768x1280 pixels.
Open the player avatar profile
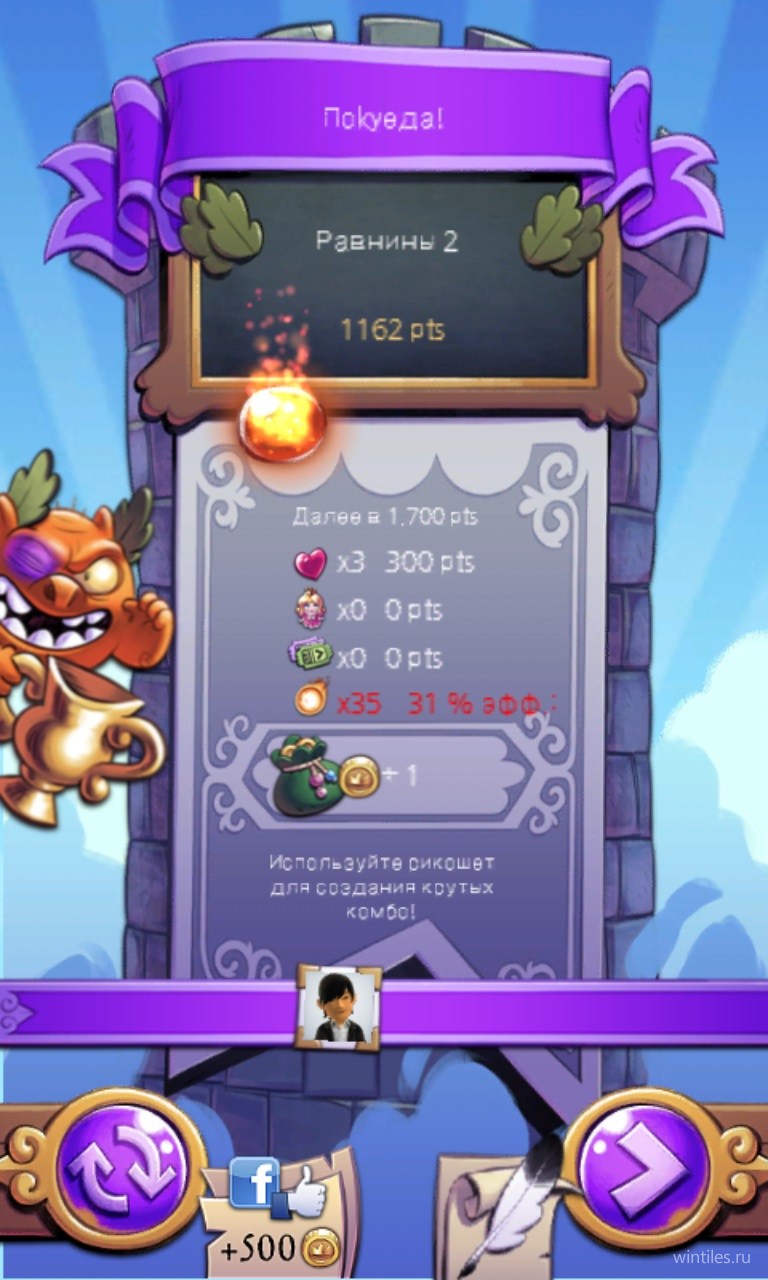pyautogui.click(x=337, y=1006)
